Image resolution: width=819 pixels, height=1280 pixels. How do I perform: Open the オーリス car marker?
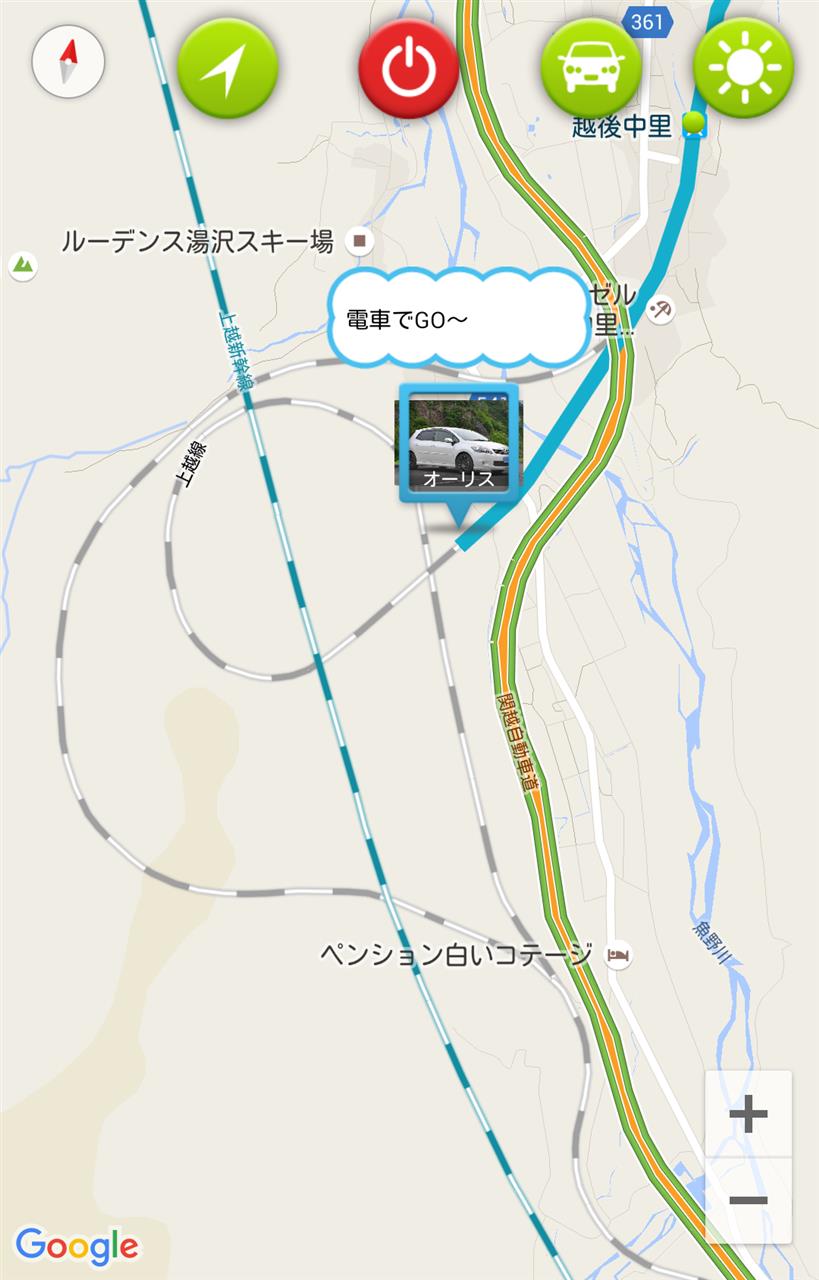point(459,444)
